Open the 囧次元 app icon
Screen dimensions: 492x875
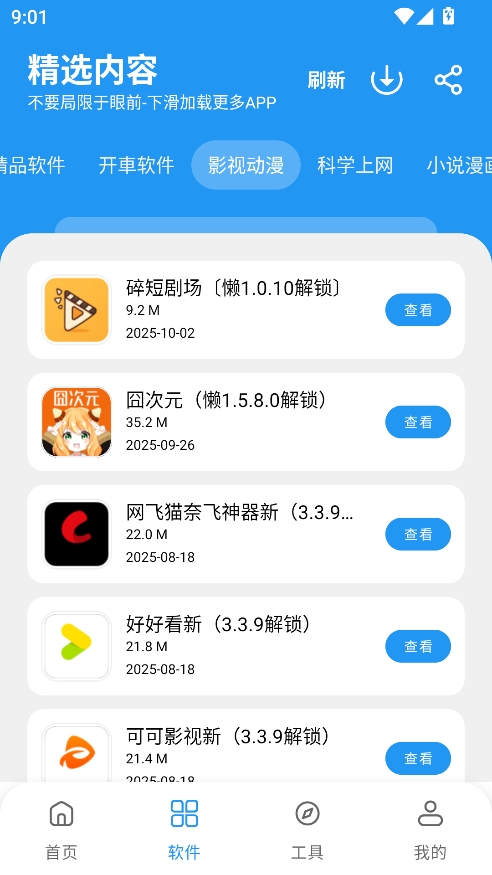point(76,422)
